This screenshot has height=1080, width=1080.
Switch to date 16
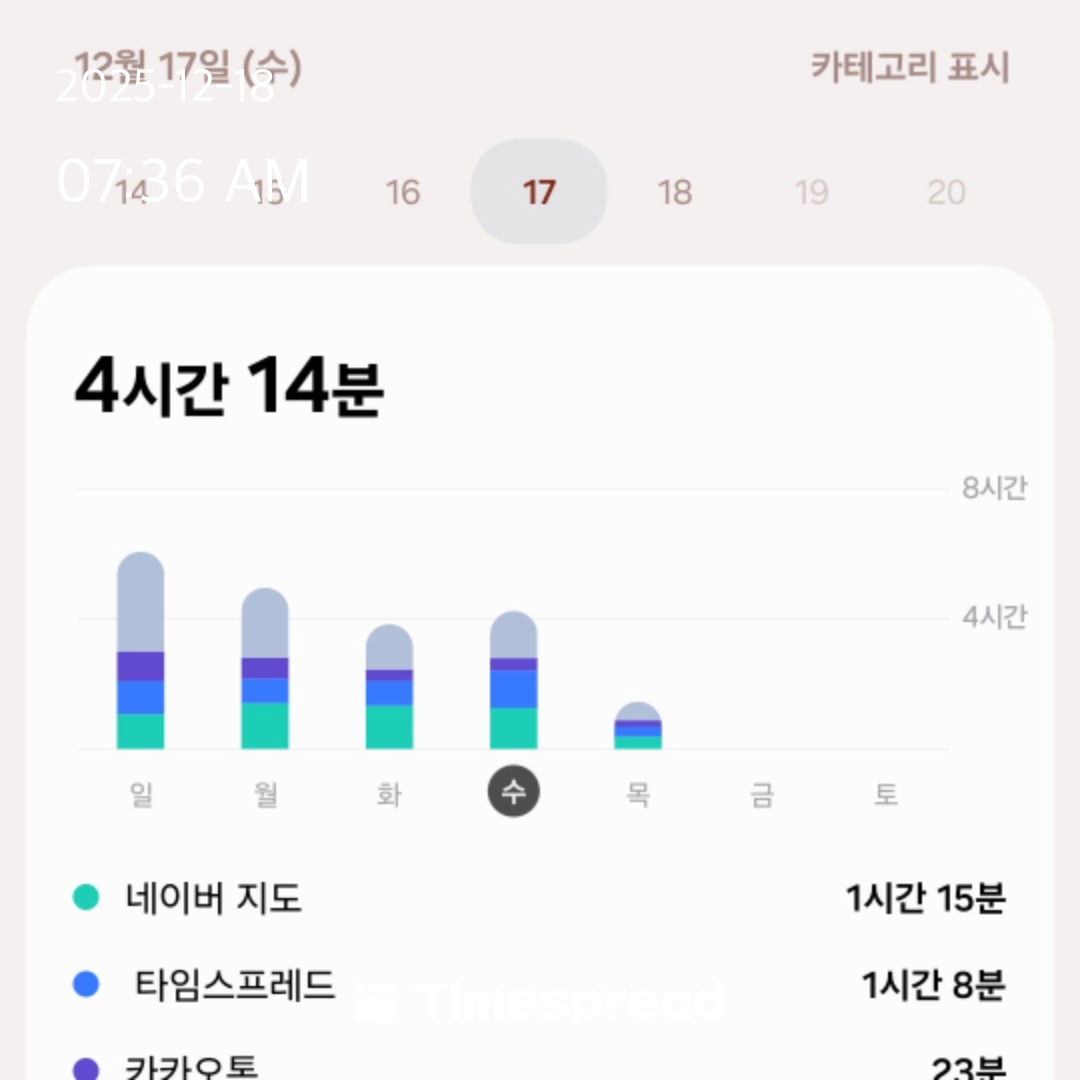coord(403,191)
